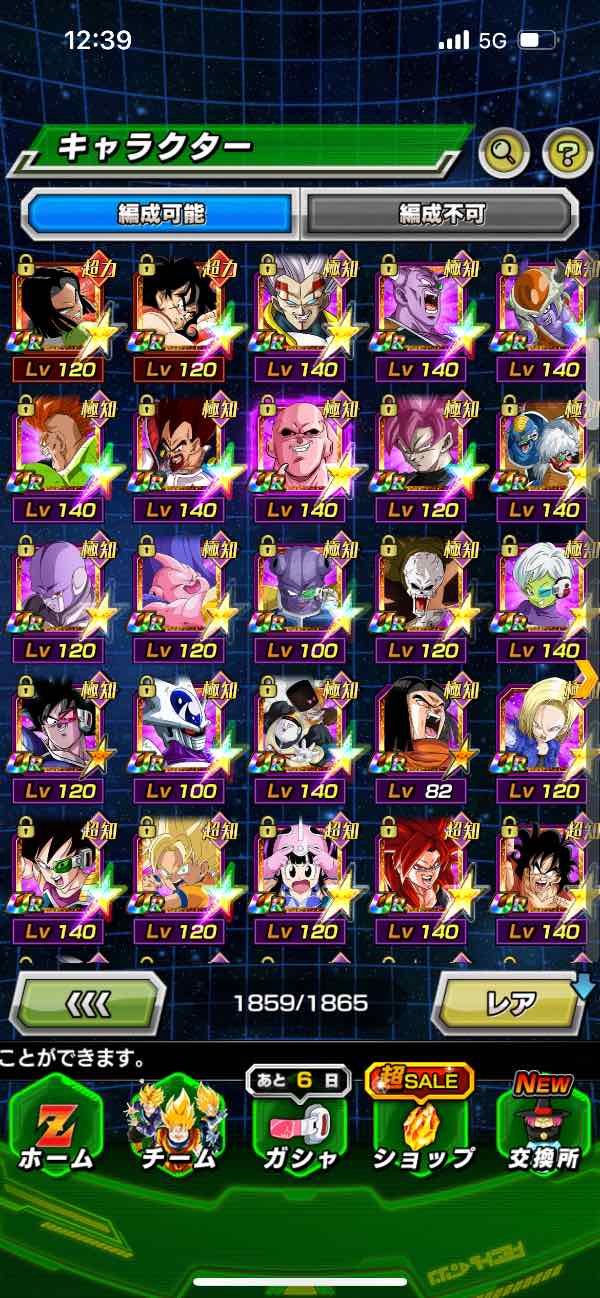Open the チーム menu
This screenshot has width=600, height=1298.
click(177, 1123)
